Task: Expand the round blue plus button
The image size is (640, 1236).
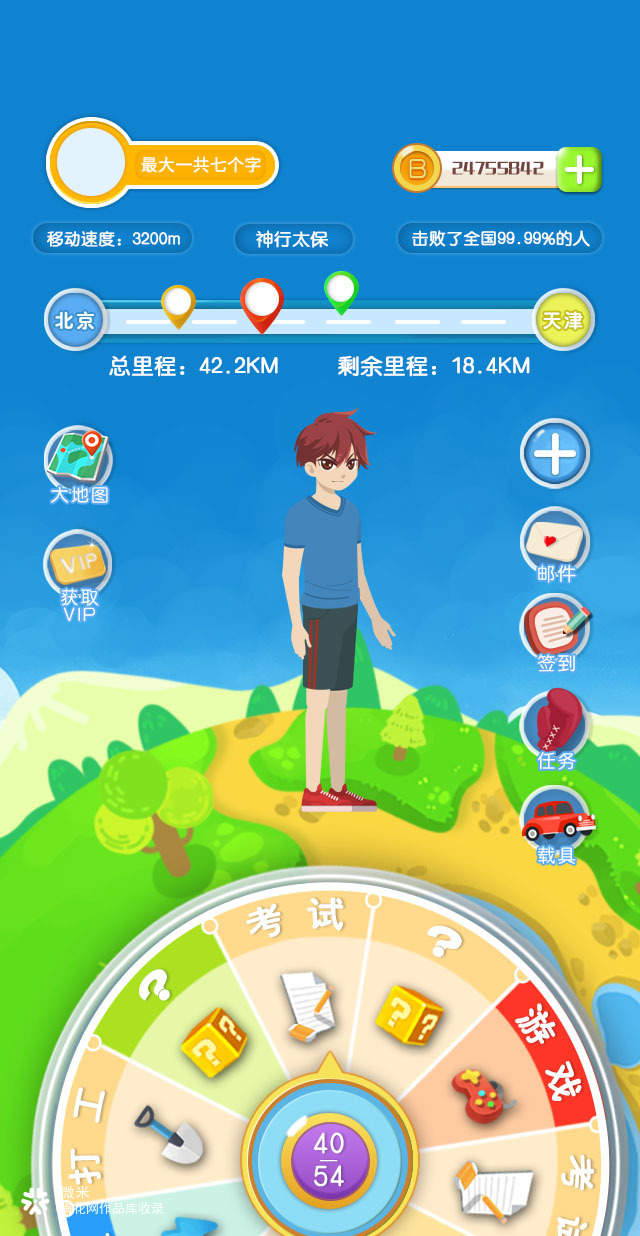Action: click(555, 454)
